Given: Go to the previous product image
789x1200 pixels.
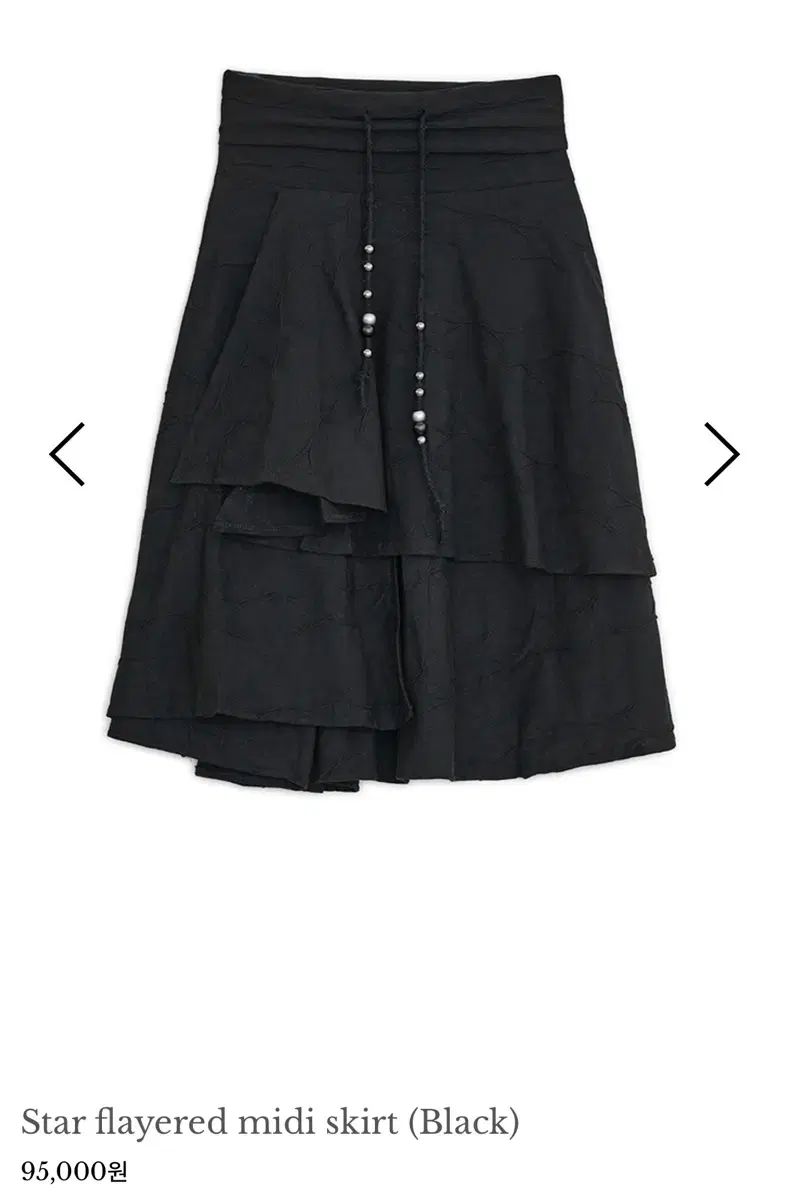Looking at the screenshot, I should click(x=67, y=455).
